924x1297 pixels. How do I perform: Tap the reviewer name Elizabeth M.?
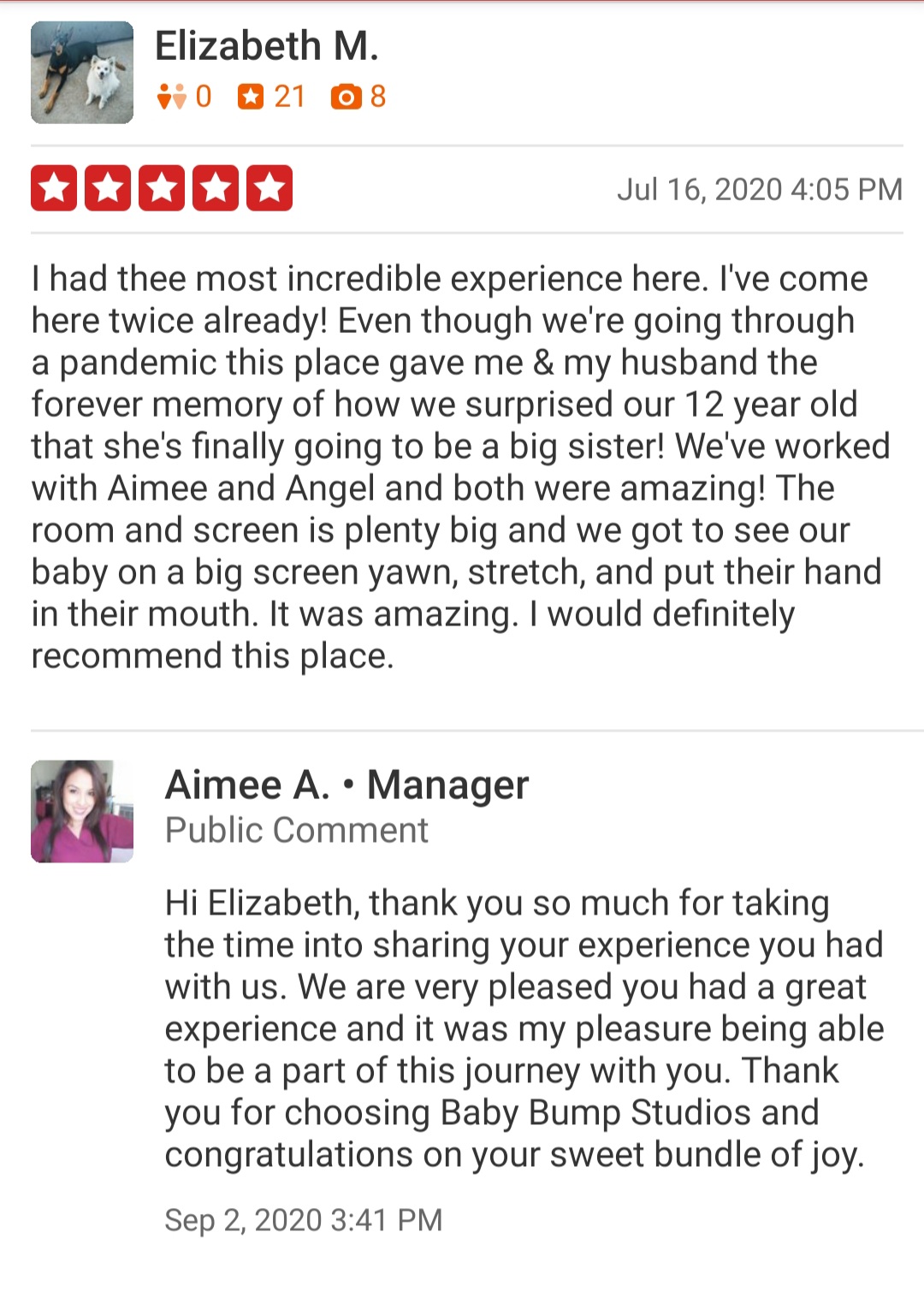tap(266, 46)
